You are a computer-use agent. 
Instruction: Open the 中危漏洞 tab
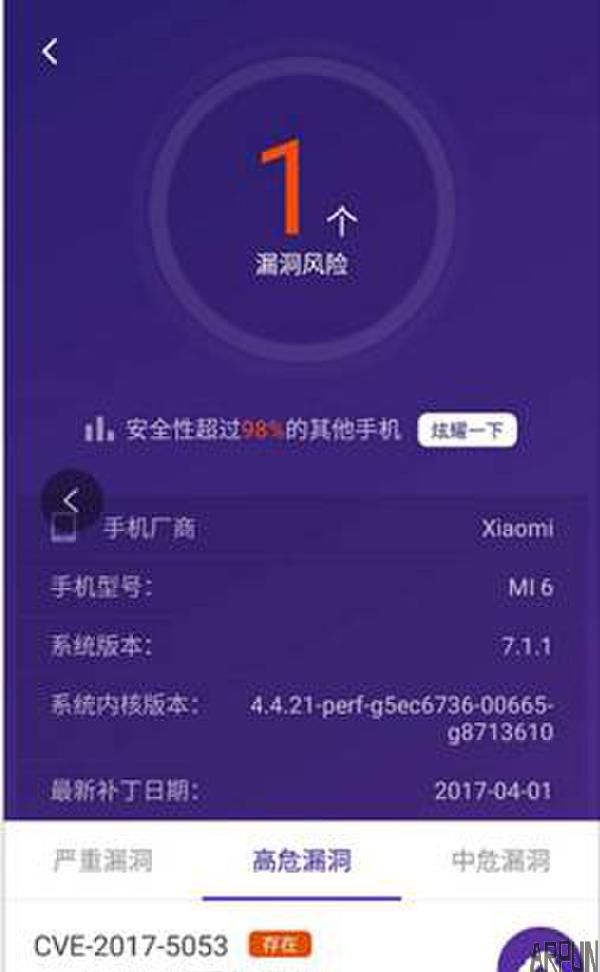500,860
